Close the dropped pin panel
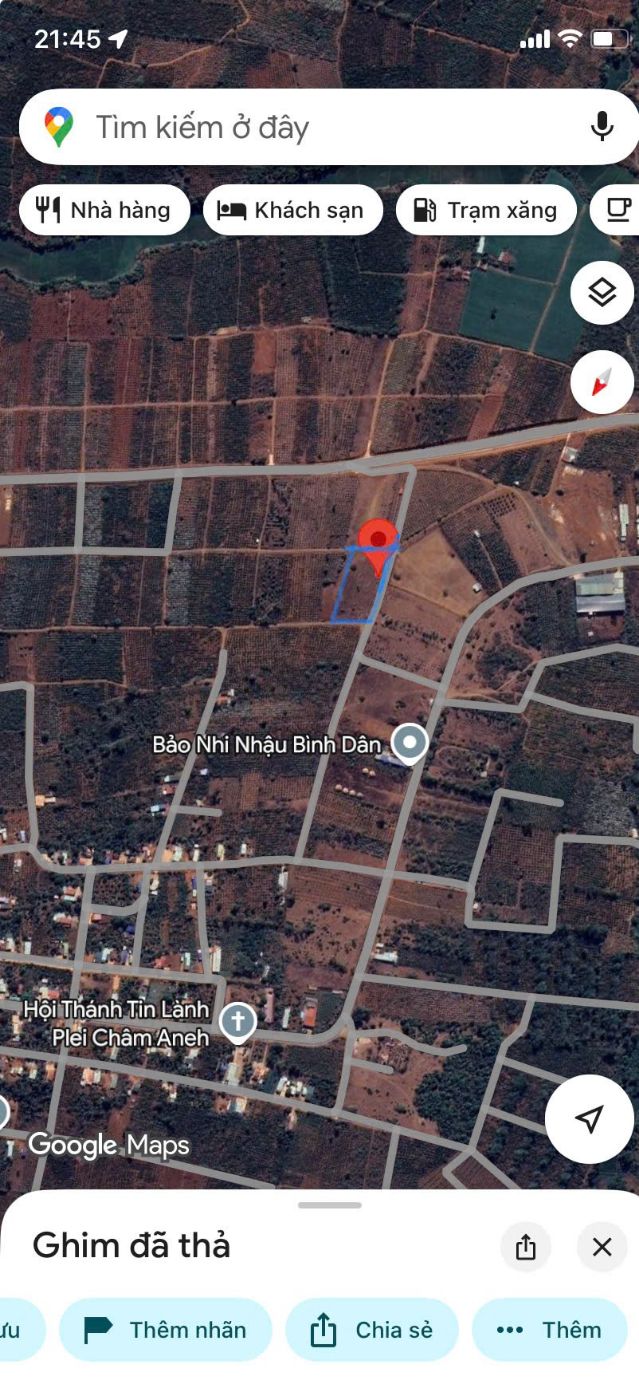The height and width of the screenshot is (1380, 639). [601, 1246]
